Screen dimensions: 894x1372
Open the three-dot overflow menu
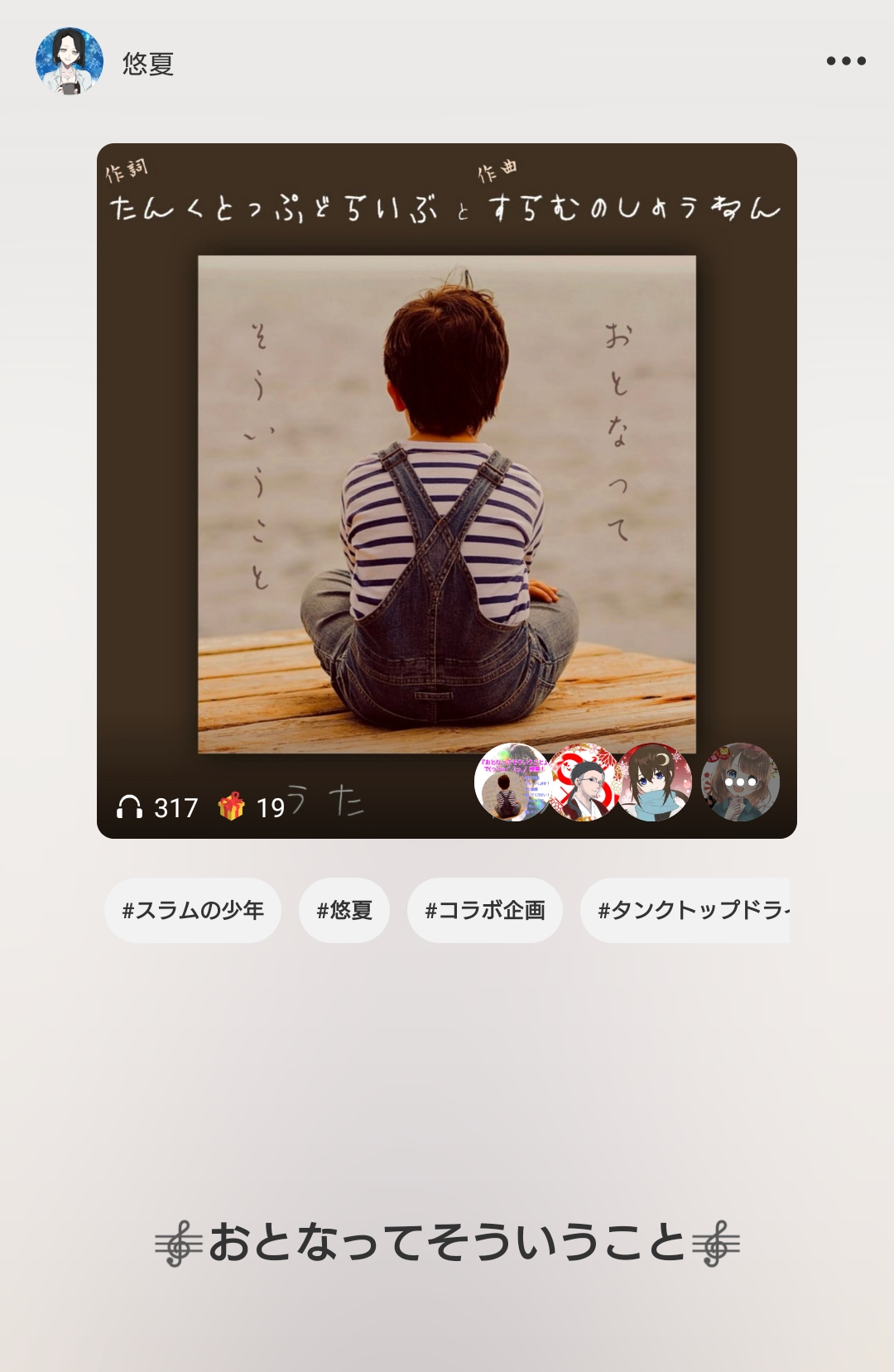[x=846, y=61]
